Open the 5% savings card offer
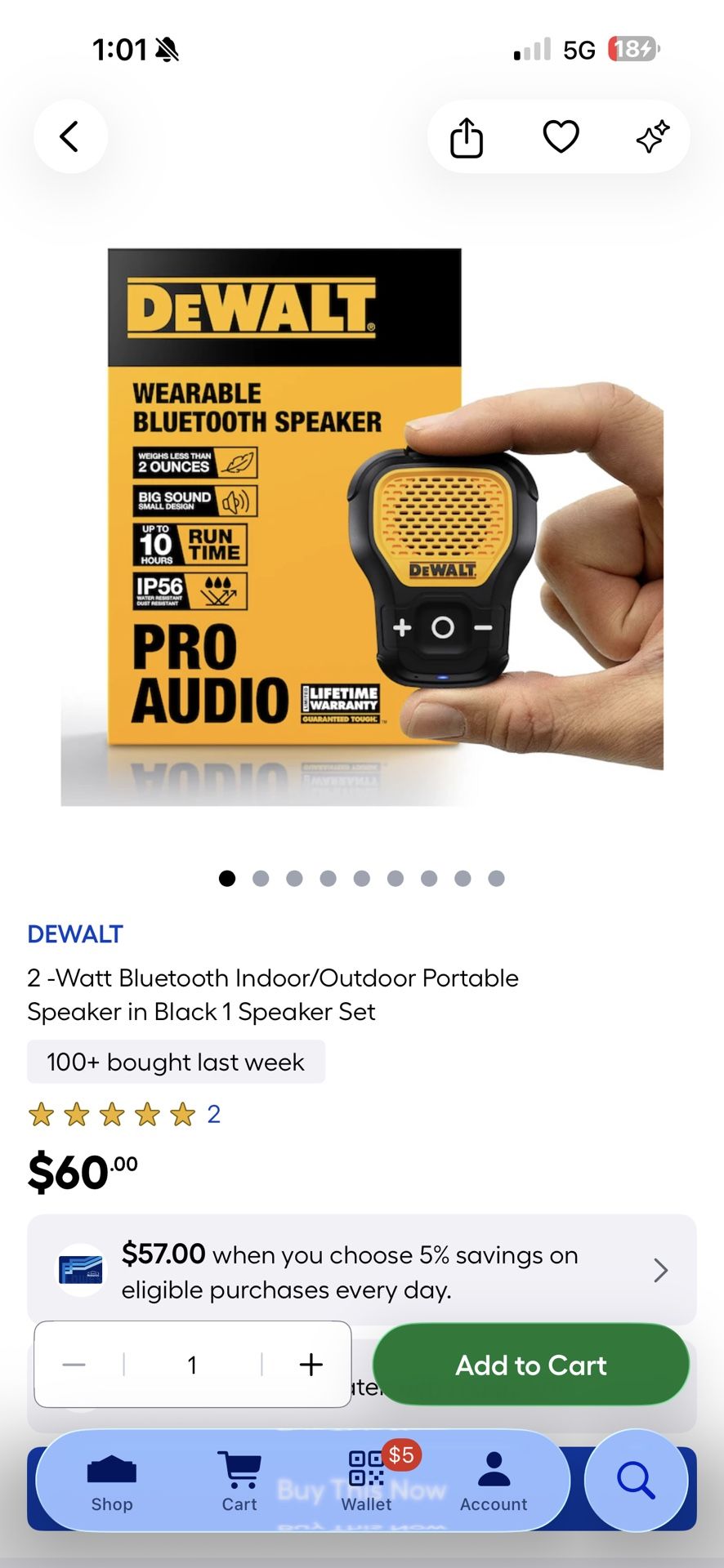Image resolution: width=724 pixels, height=1568 pixels. point(362,1271)
